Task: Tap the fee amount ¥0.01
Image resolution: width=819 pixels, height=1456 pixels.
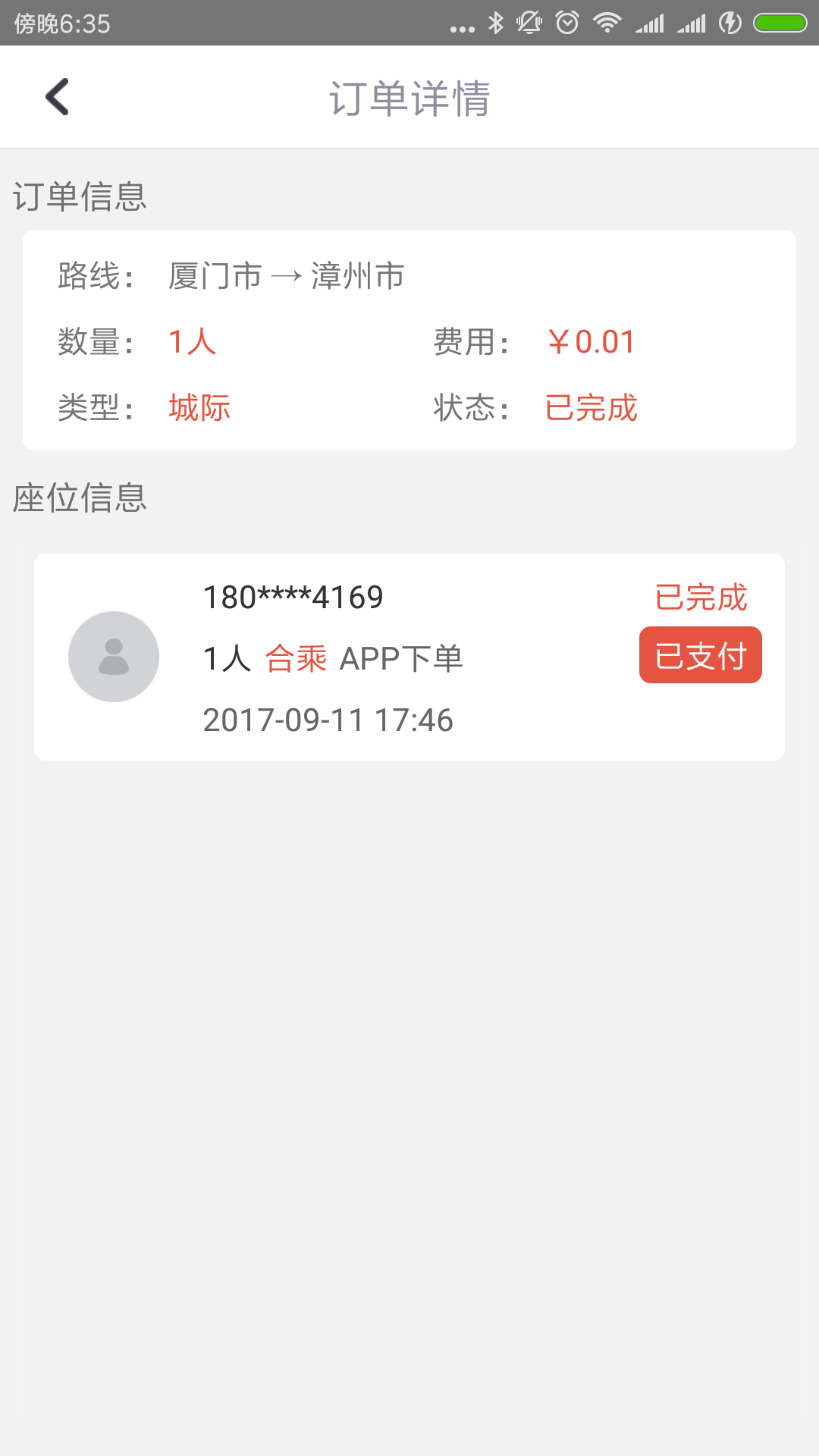Action: (591, 342)
